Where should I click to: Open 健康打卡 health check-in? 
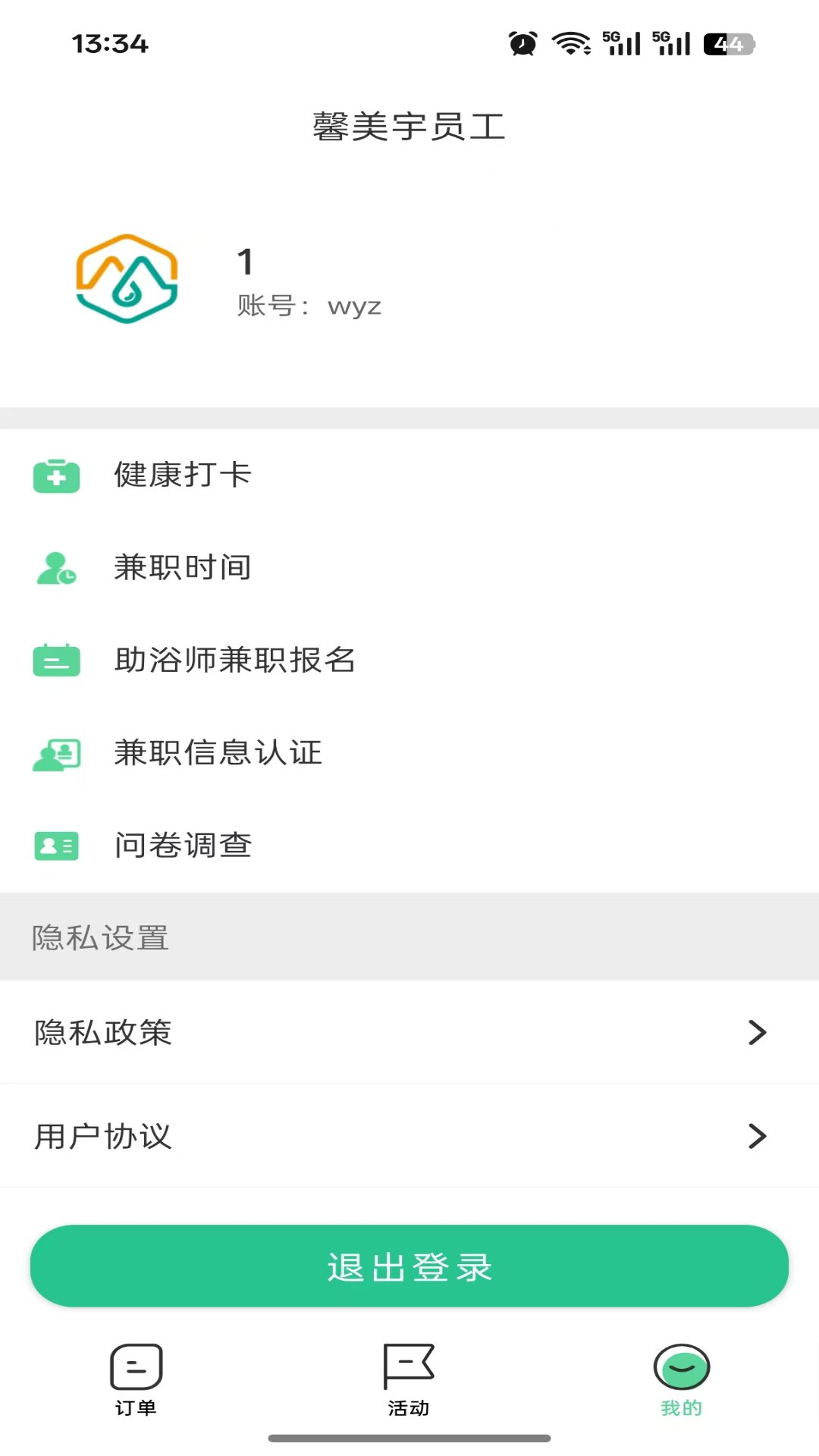tap(182, 475)
